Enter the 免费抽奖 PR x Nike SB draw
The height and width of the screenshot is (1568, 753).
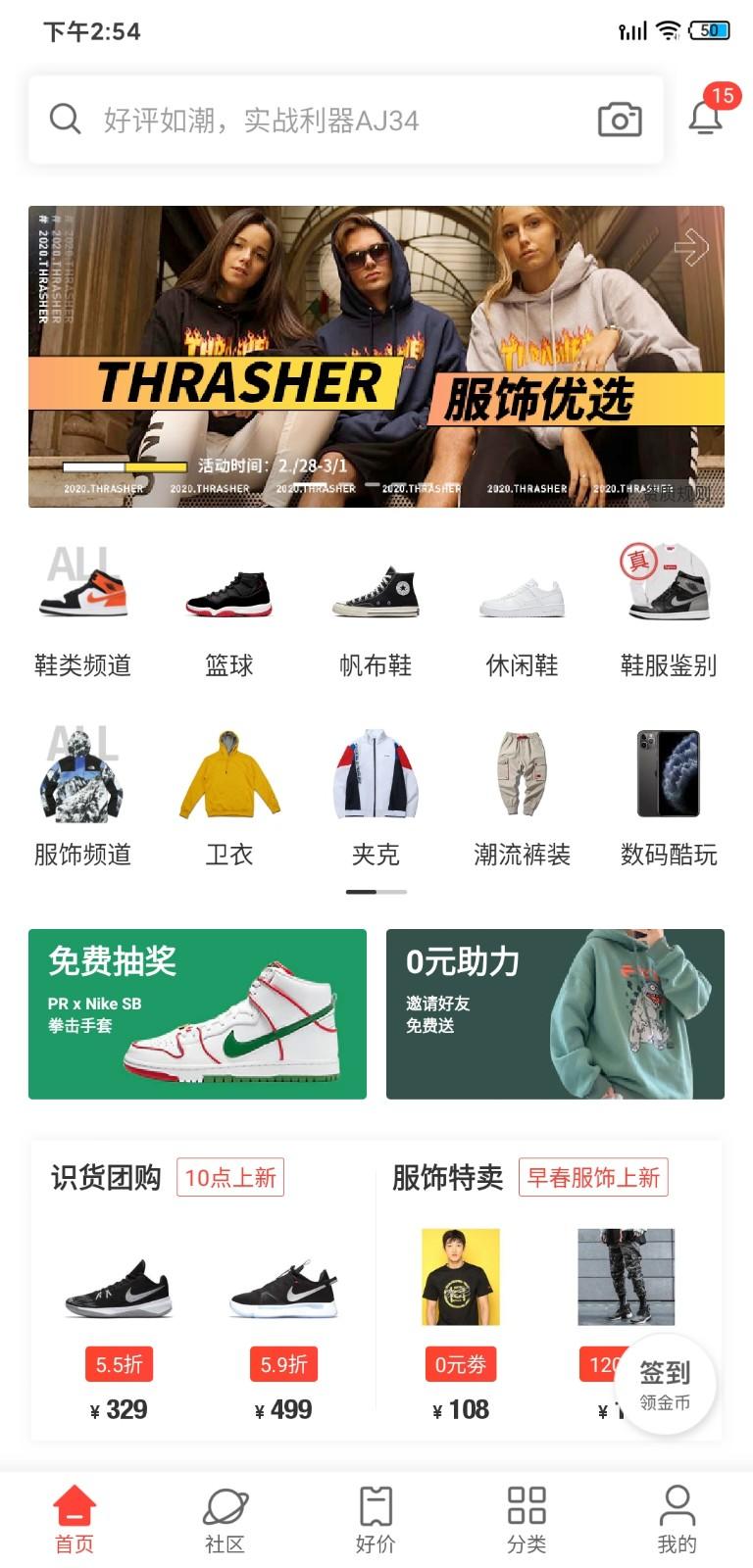[197, 1014]
